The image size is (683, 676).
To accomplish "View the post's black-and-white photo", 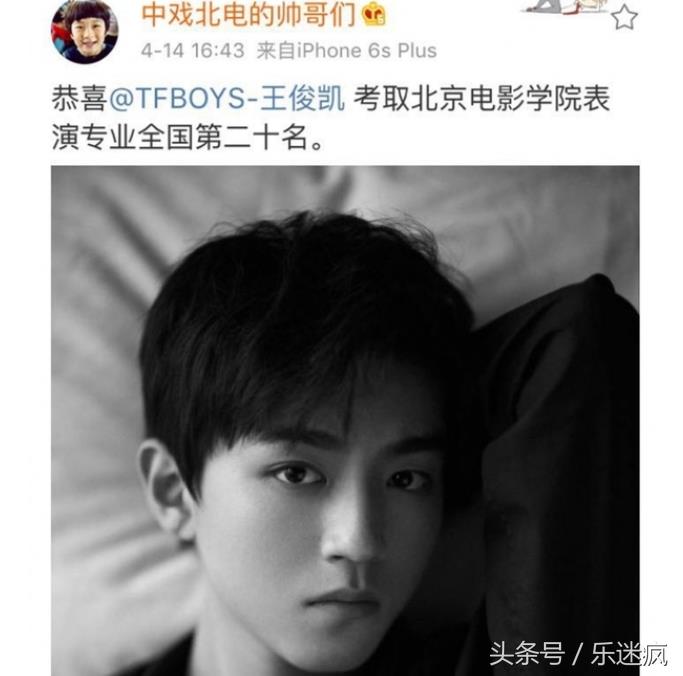I will 345,420.
